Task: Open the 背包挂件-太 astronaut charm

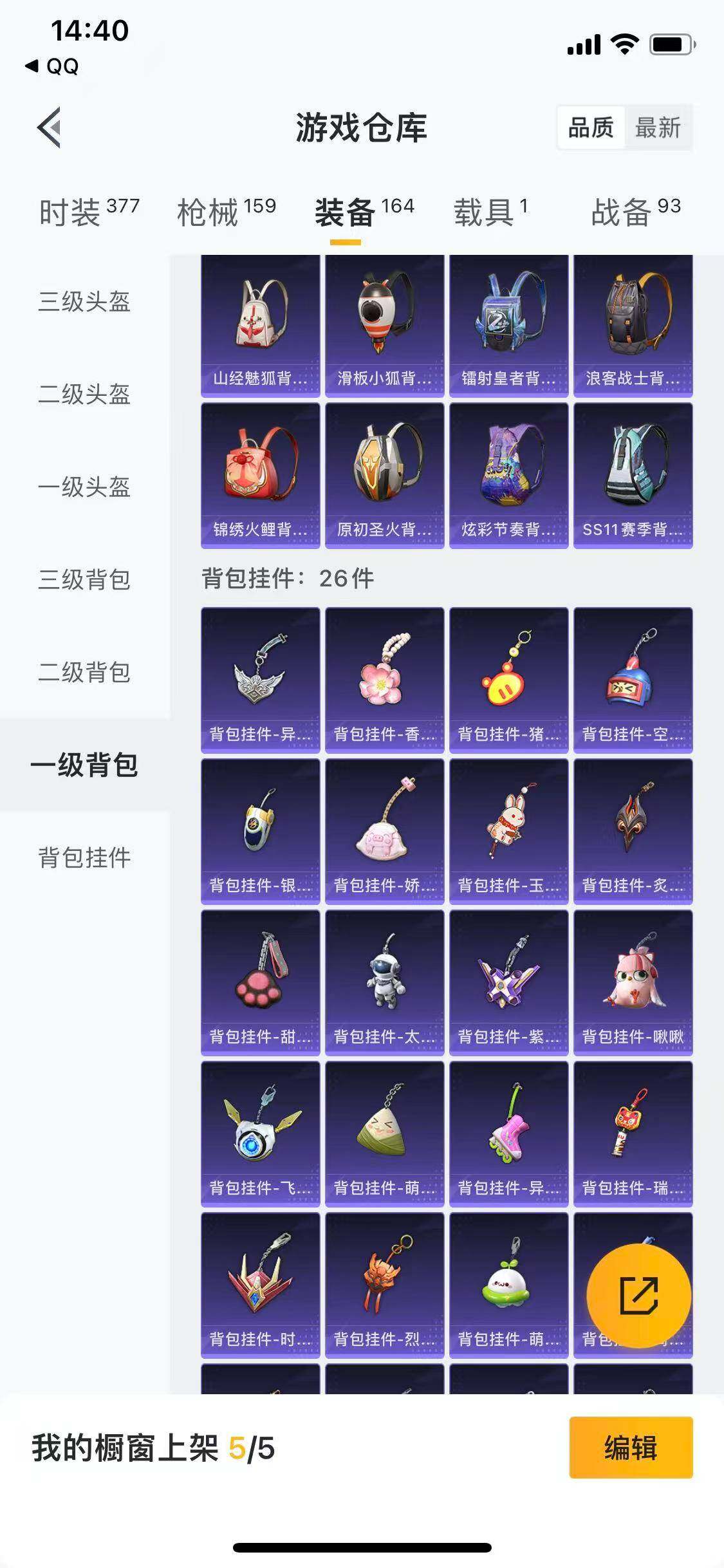Action: [x=384, y=985]
